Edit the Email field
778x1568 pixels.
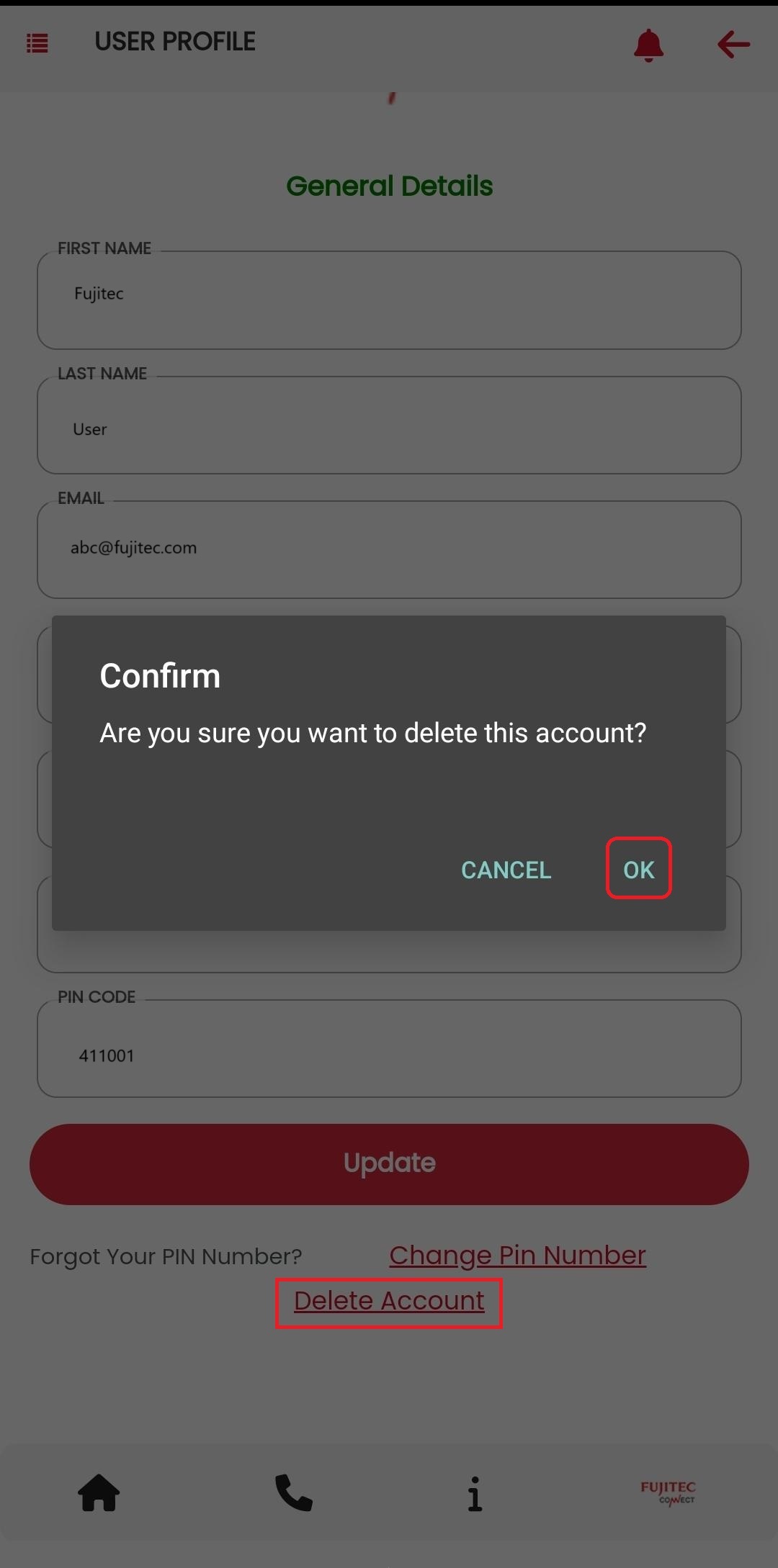pyautogui.click(x=389, y=549)
